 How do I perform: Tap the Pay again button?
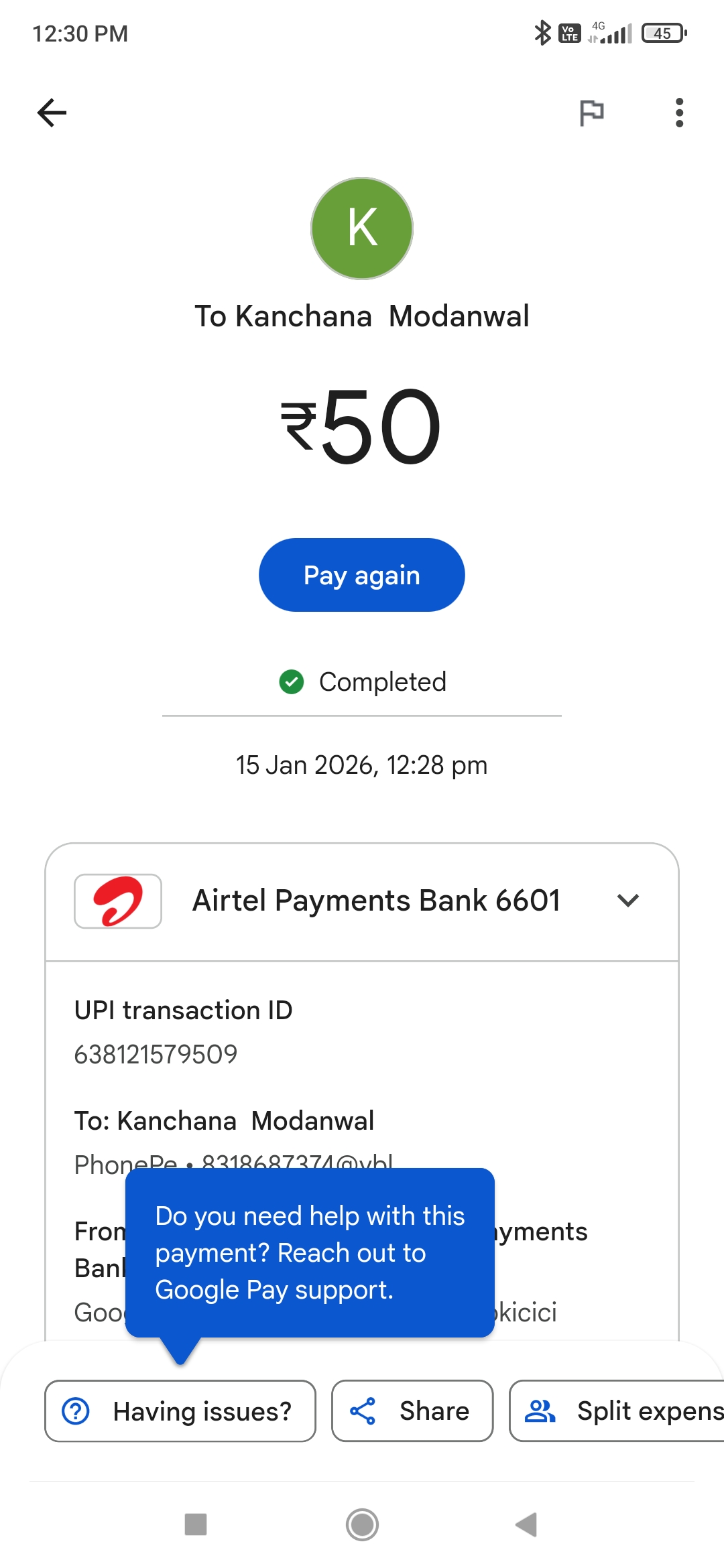point(362,575)
